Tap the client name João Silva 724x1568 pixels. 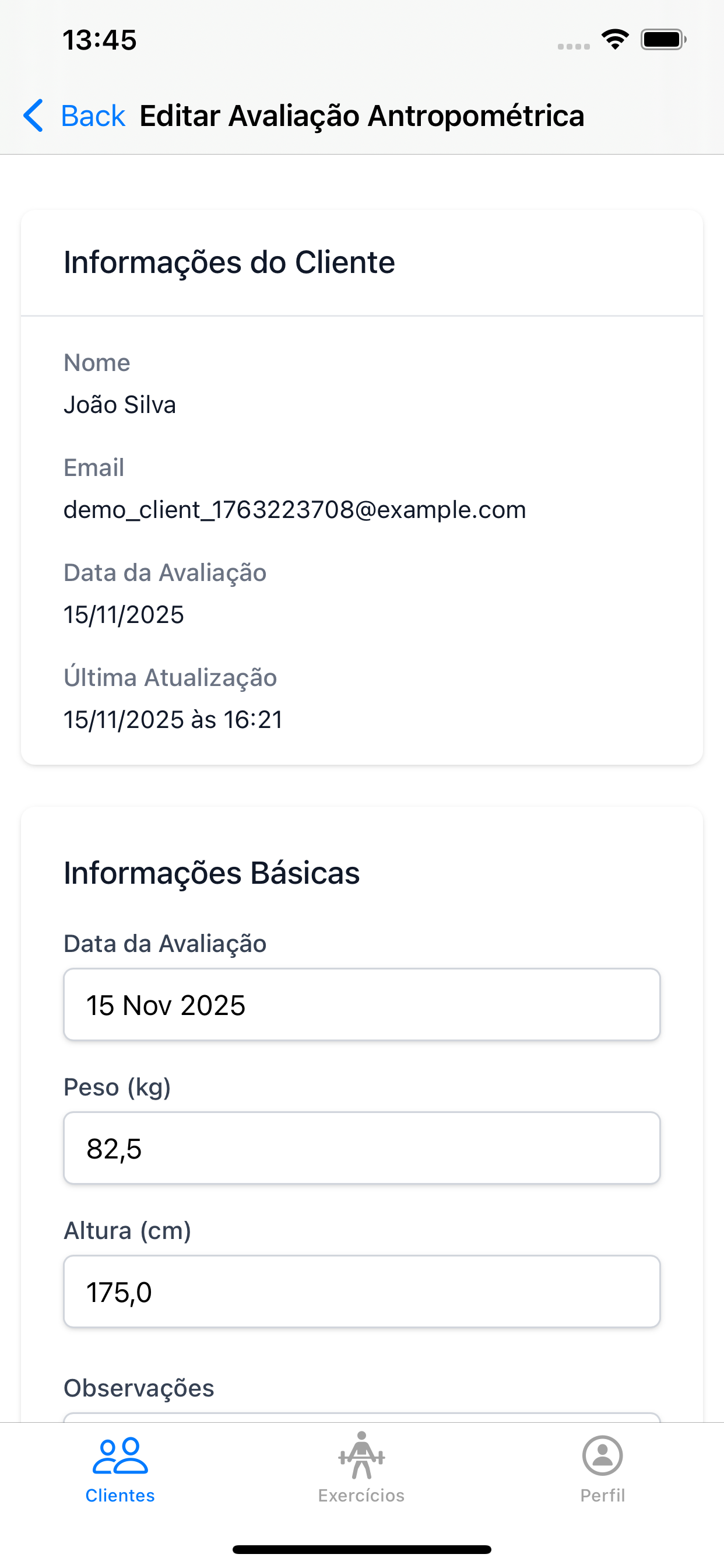pos(120,404)
